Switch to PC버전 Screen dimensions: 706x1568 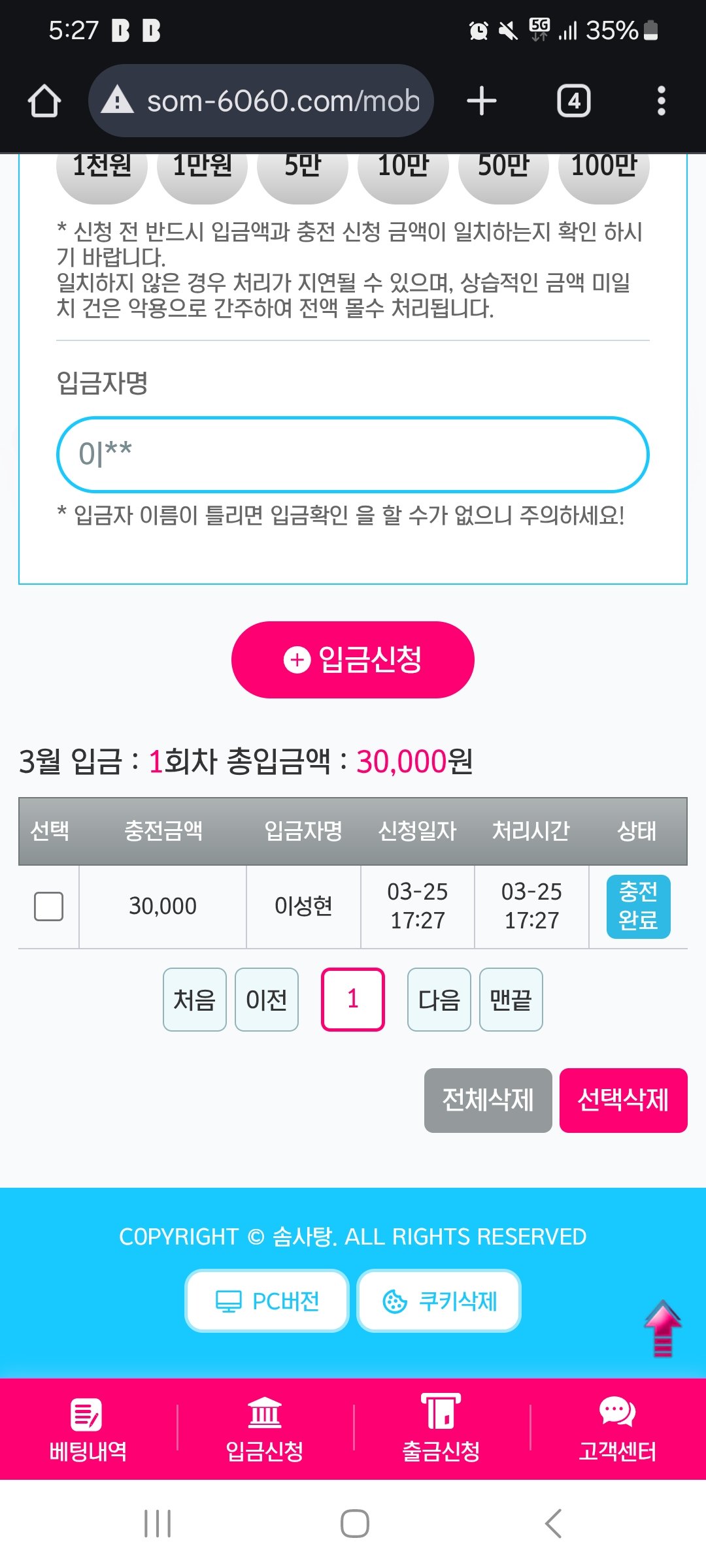point(267,1301)
